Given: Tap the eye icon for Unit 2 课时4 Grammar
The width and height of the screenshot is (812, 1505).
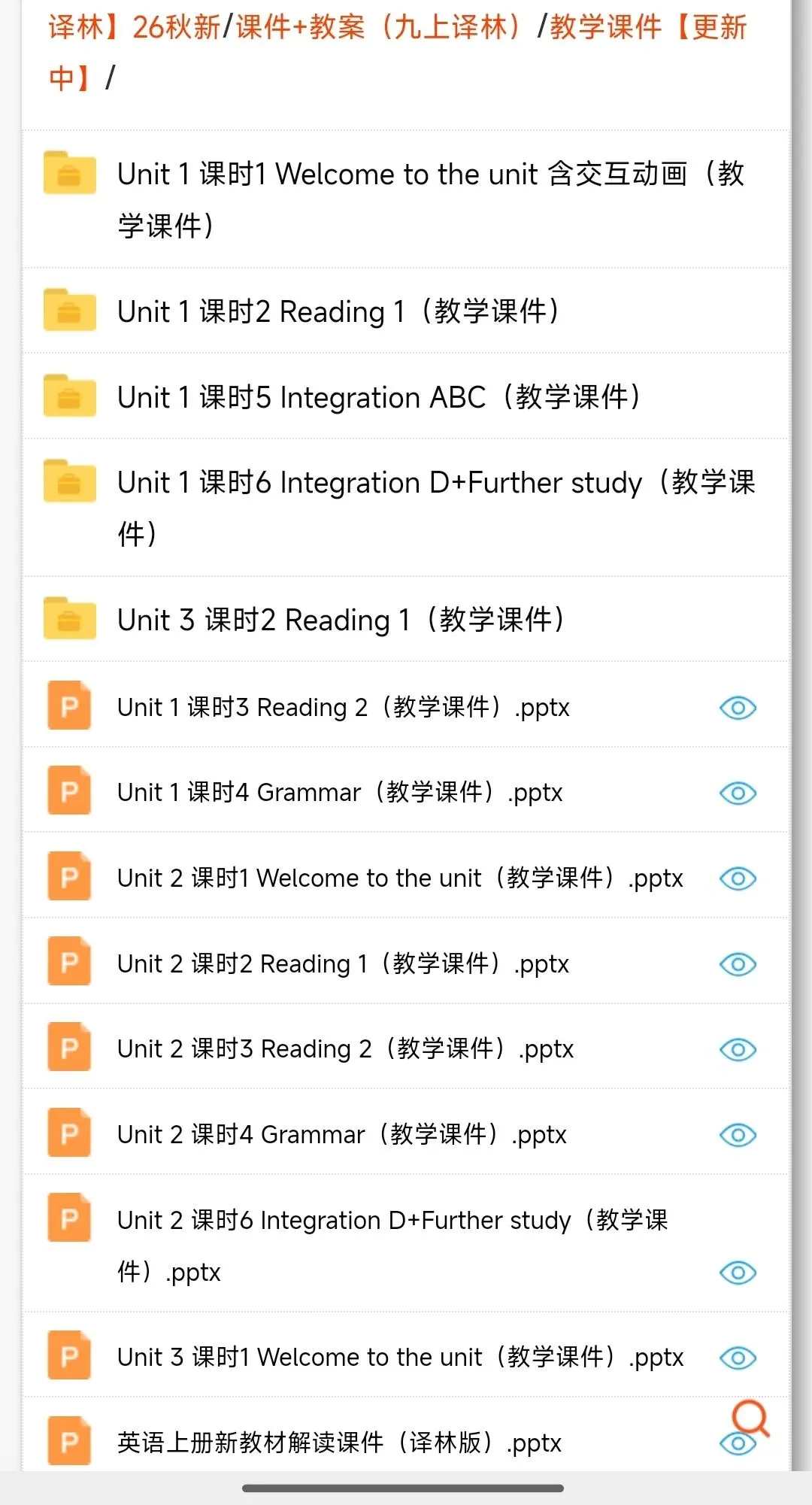Looking at the screenshot, I should click(x=738, y=1134).
